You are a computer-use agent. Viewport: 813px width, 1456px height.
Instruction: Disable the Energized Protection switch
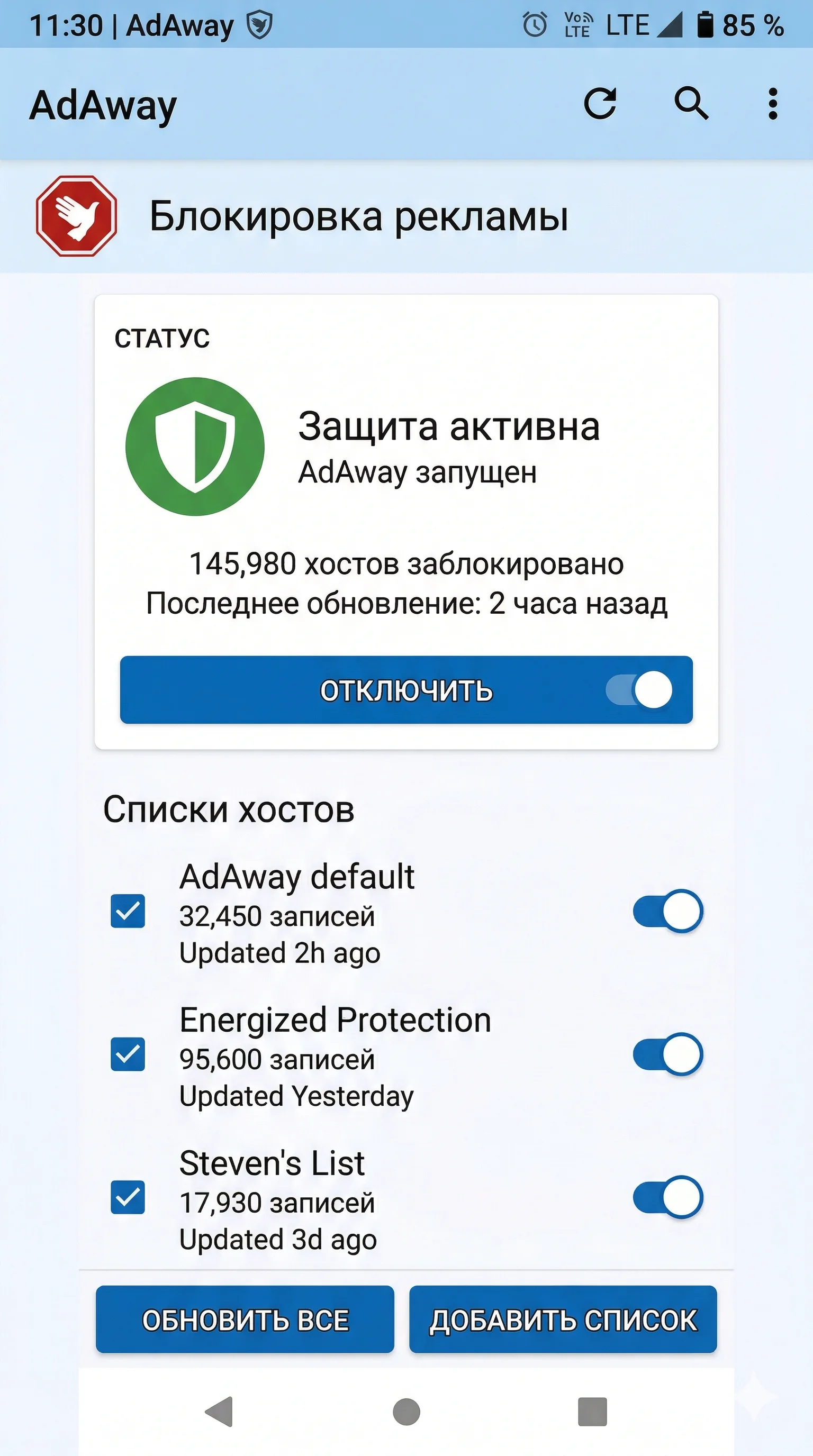[667, 1054]
